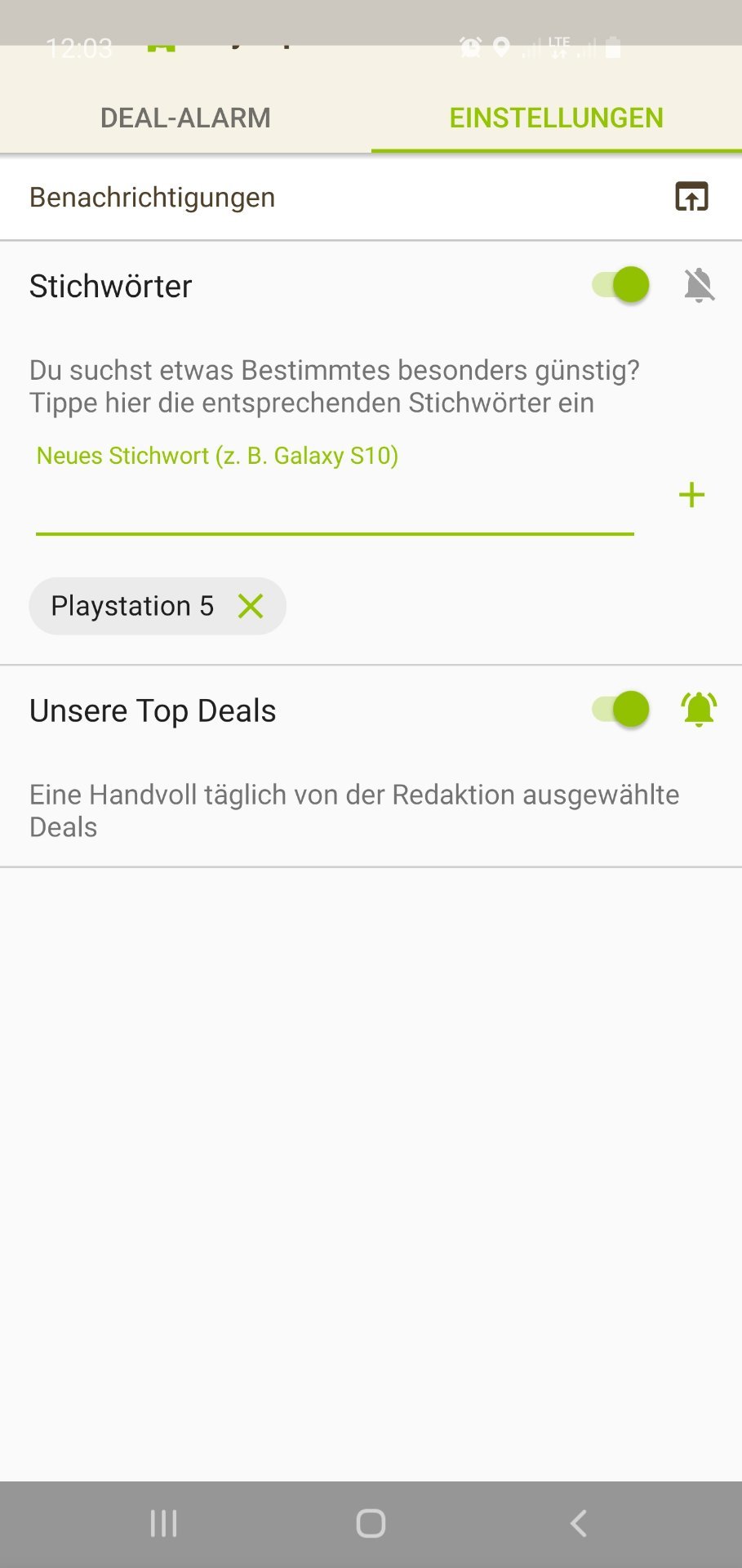Add keyword with the plus icon
The height and width of the screenshot is (1568, 742).
(x=691, y=495)
